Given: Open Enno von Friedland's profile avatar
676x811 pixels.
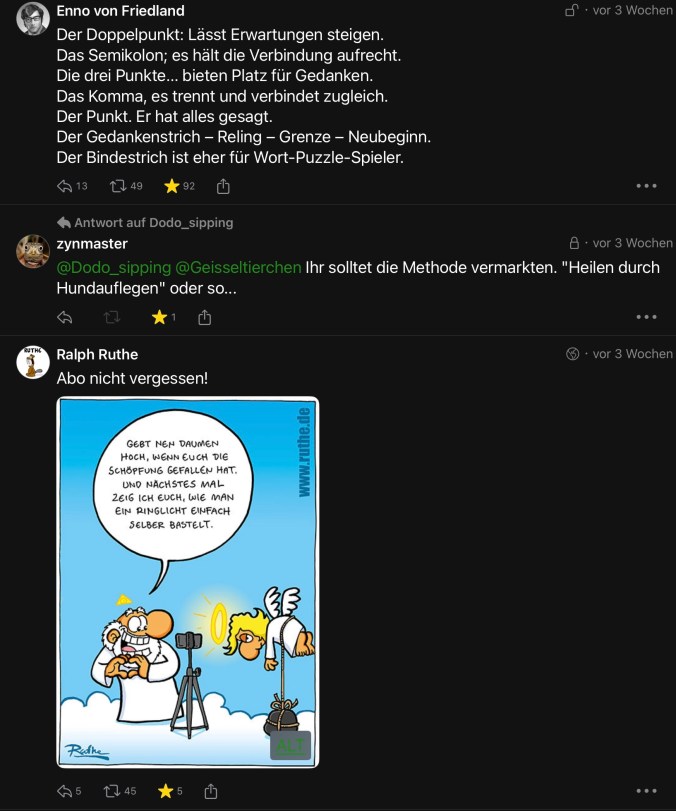Looking at the screenshot, I should (x=33, y=18).
